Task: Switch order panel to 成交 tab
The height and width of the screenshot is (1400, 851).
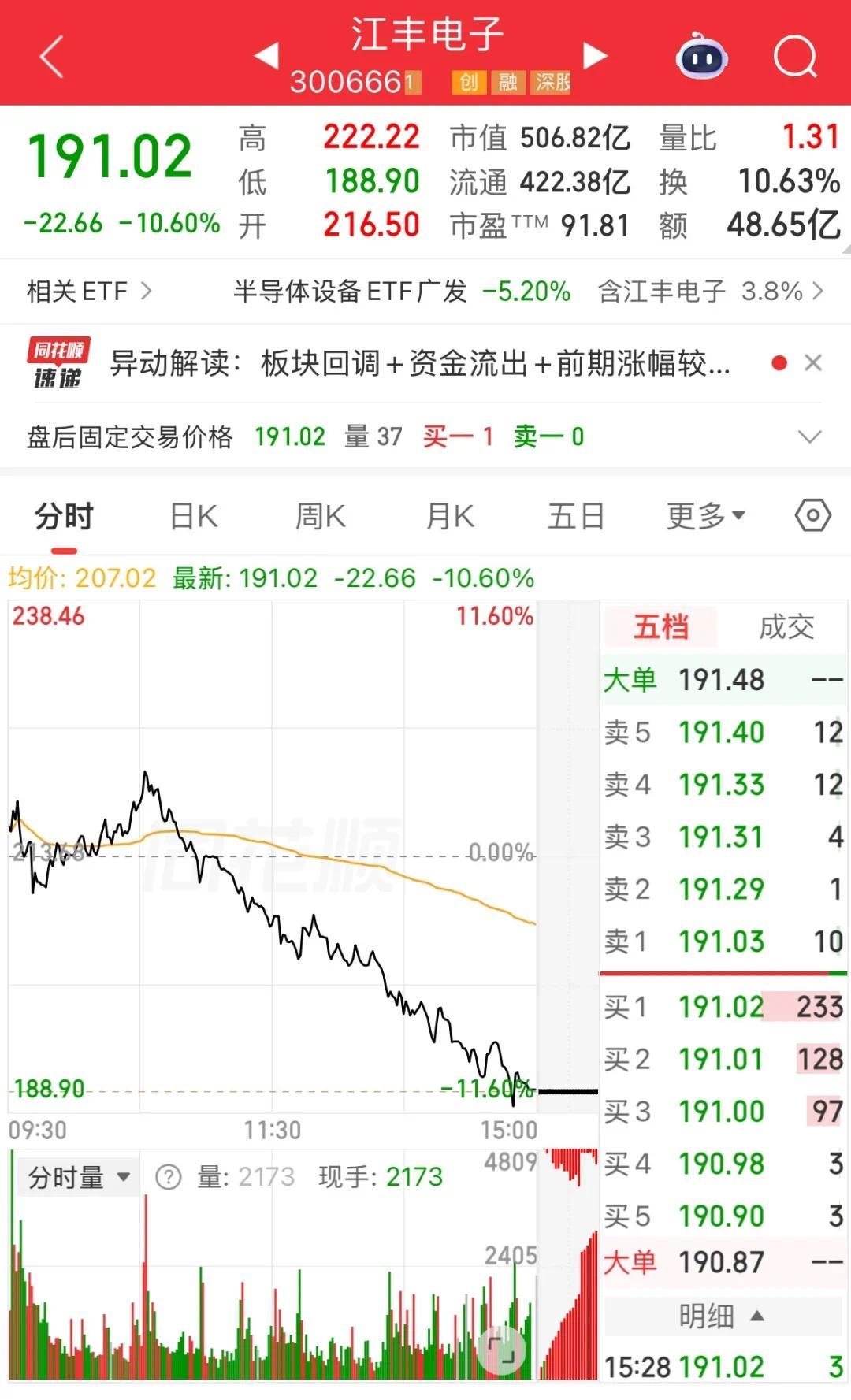Action: pyautogui.click(x=786, y=627)
